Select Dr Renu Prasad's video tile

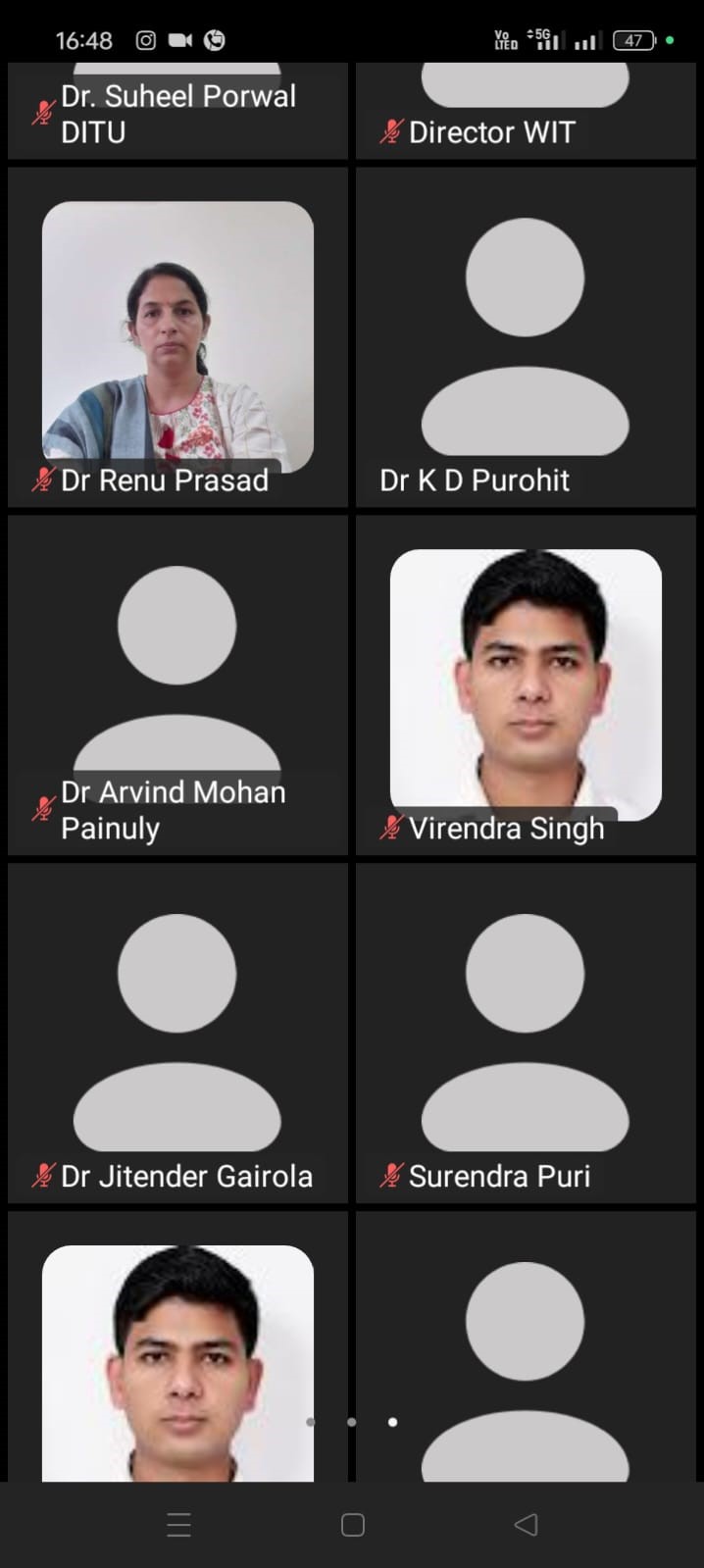(x=177, y=338)
